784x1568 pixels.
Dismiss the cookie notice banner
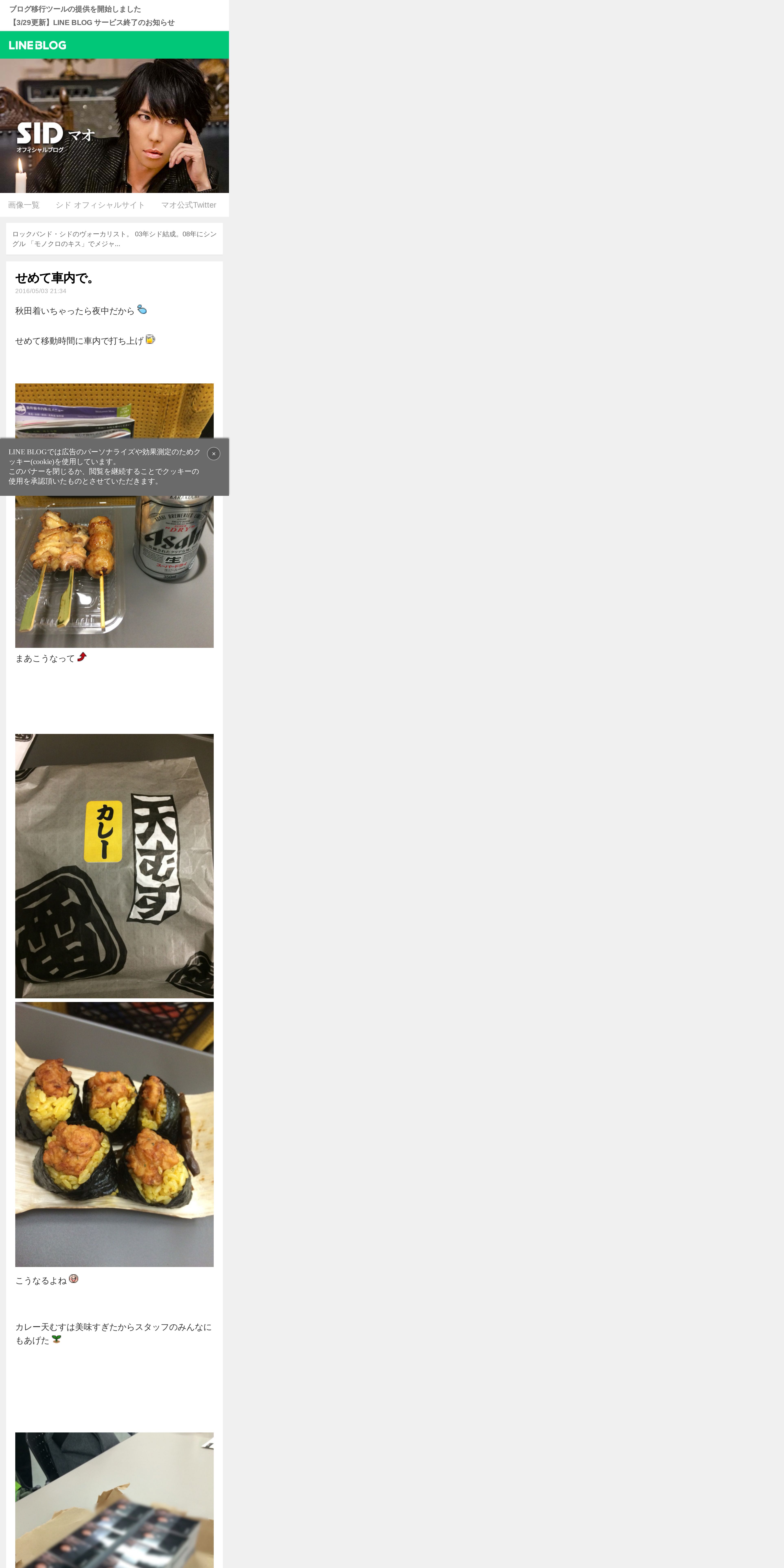[x=214, y=453]
